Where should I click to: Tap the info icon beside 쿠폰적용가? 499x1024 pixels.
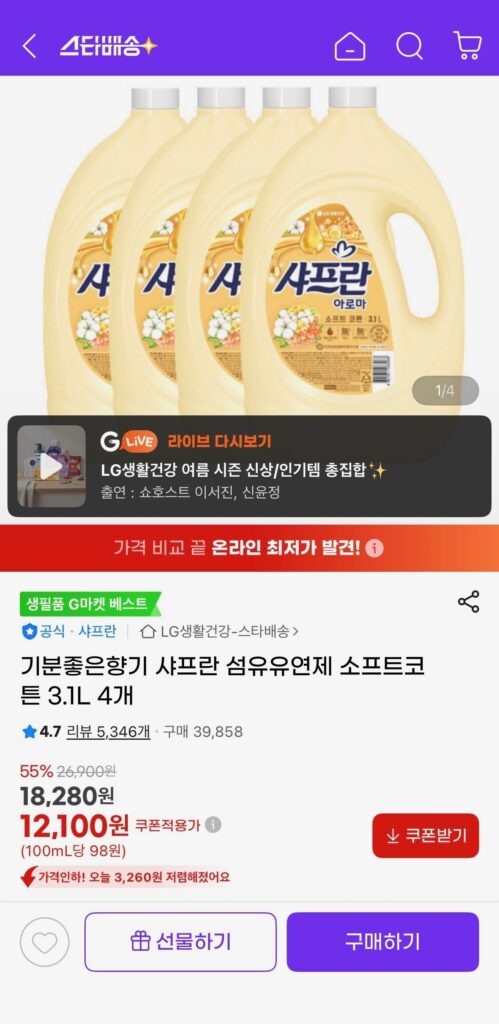213,825
